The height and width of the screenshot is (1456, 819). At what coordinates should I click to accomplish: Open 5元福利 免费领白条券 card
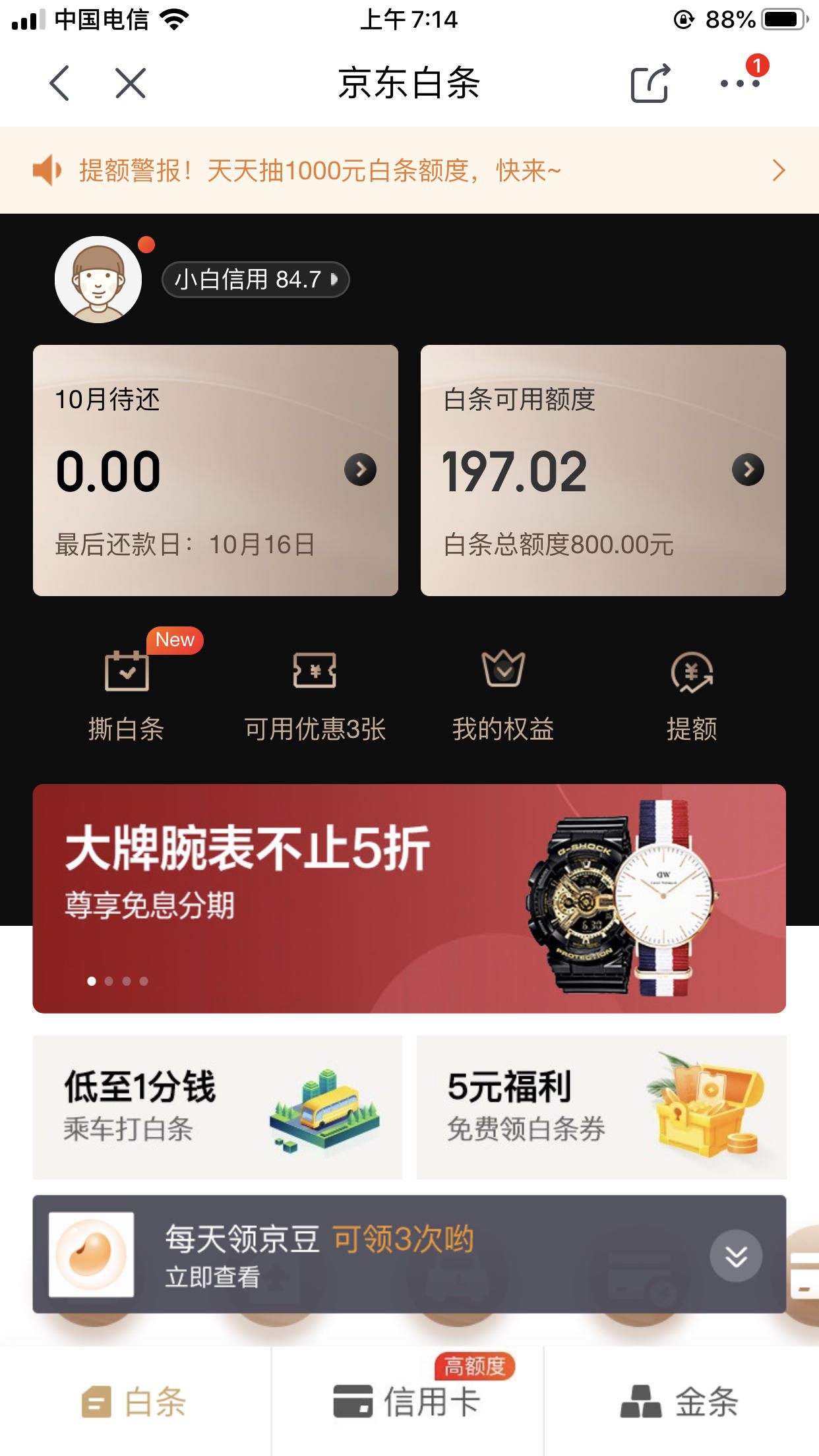601,1107
